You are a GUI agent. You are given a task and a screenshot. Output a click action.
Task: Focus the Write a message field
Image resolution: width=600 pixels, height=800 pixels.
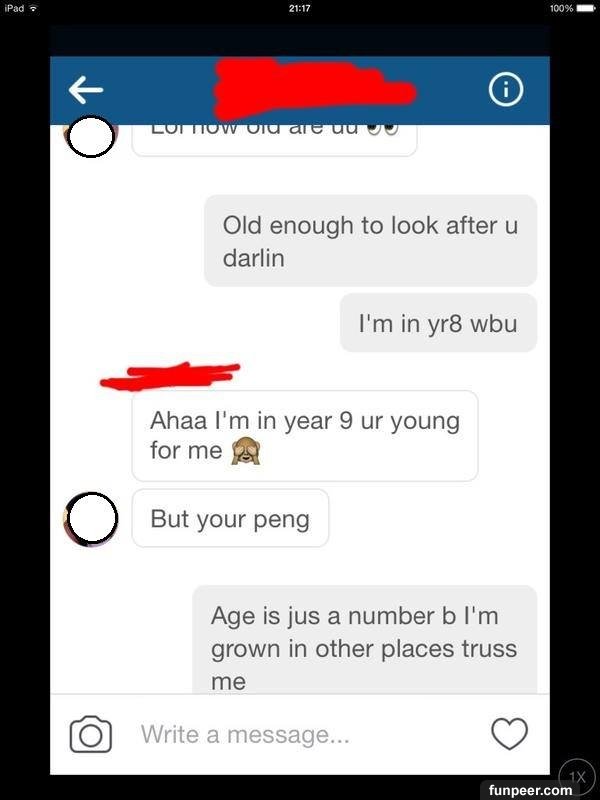click(300, 735)
